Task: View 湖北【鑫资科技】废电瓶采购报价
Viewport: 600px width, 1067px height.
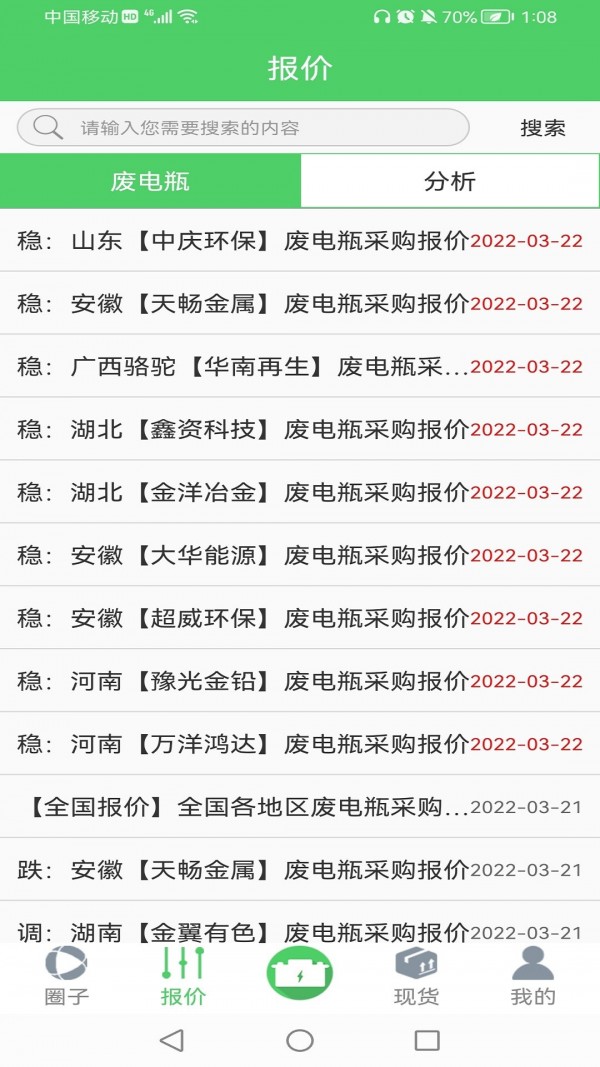Action: [x=300, y=429]
